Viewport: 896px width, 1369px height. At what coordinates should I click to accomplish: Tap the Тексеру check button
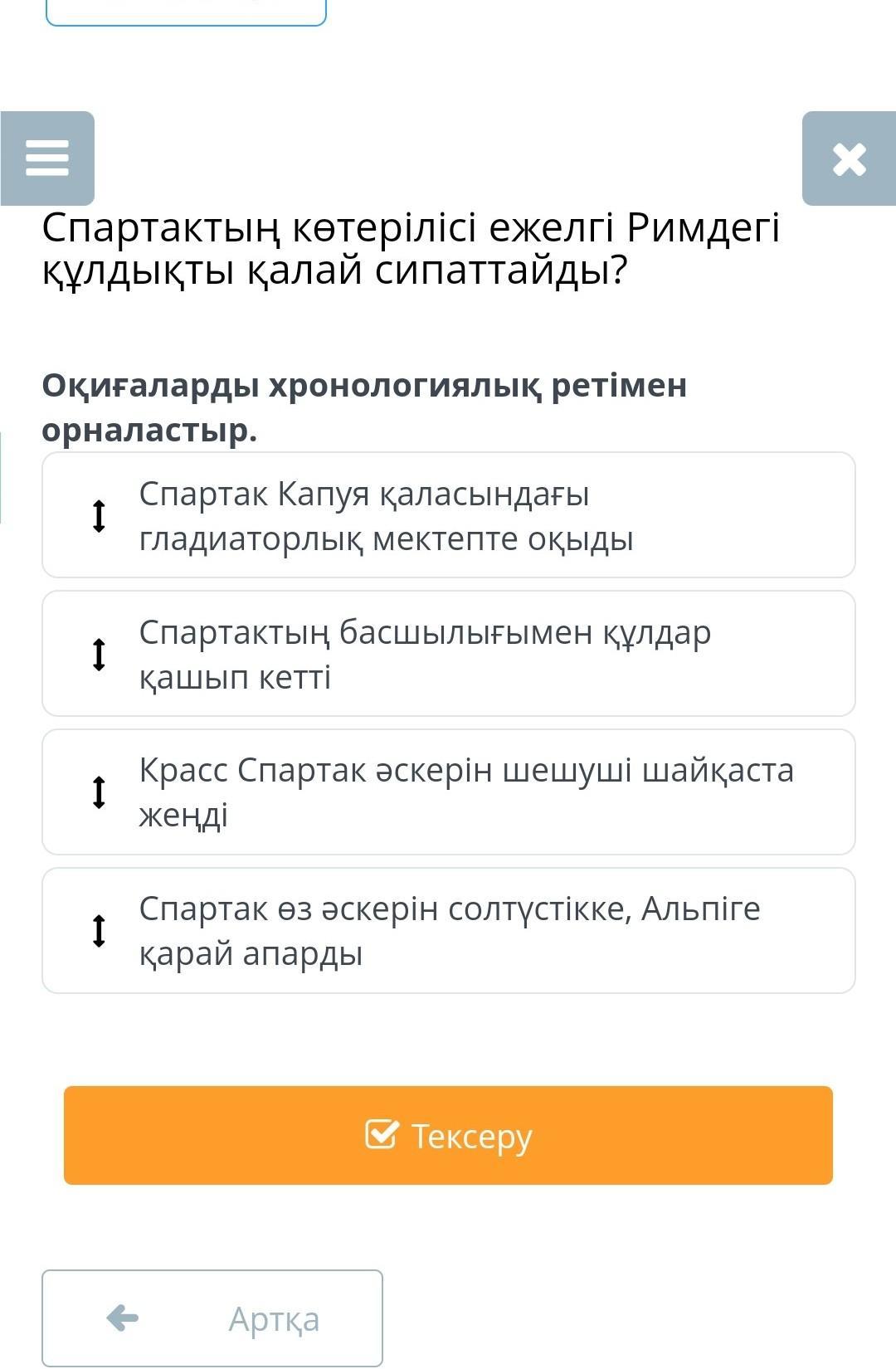[x=448, y=1135]
